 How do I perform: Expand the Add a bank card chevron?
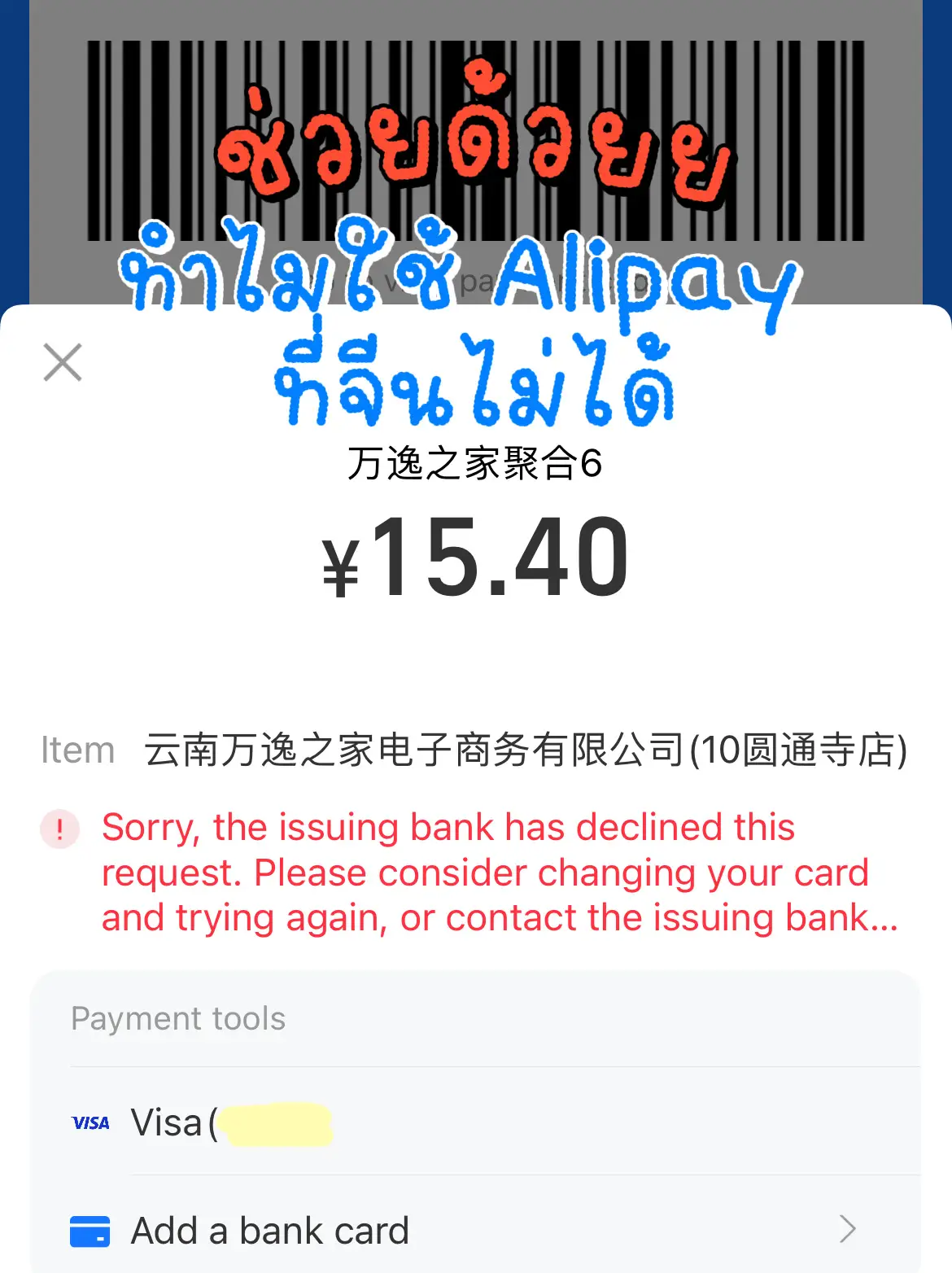(849, 1230)
